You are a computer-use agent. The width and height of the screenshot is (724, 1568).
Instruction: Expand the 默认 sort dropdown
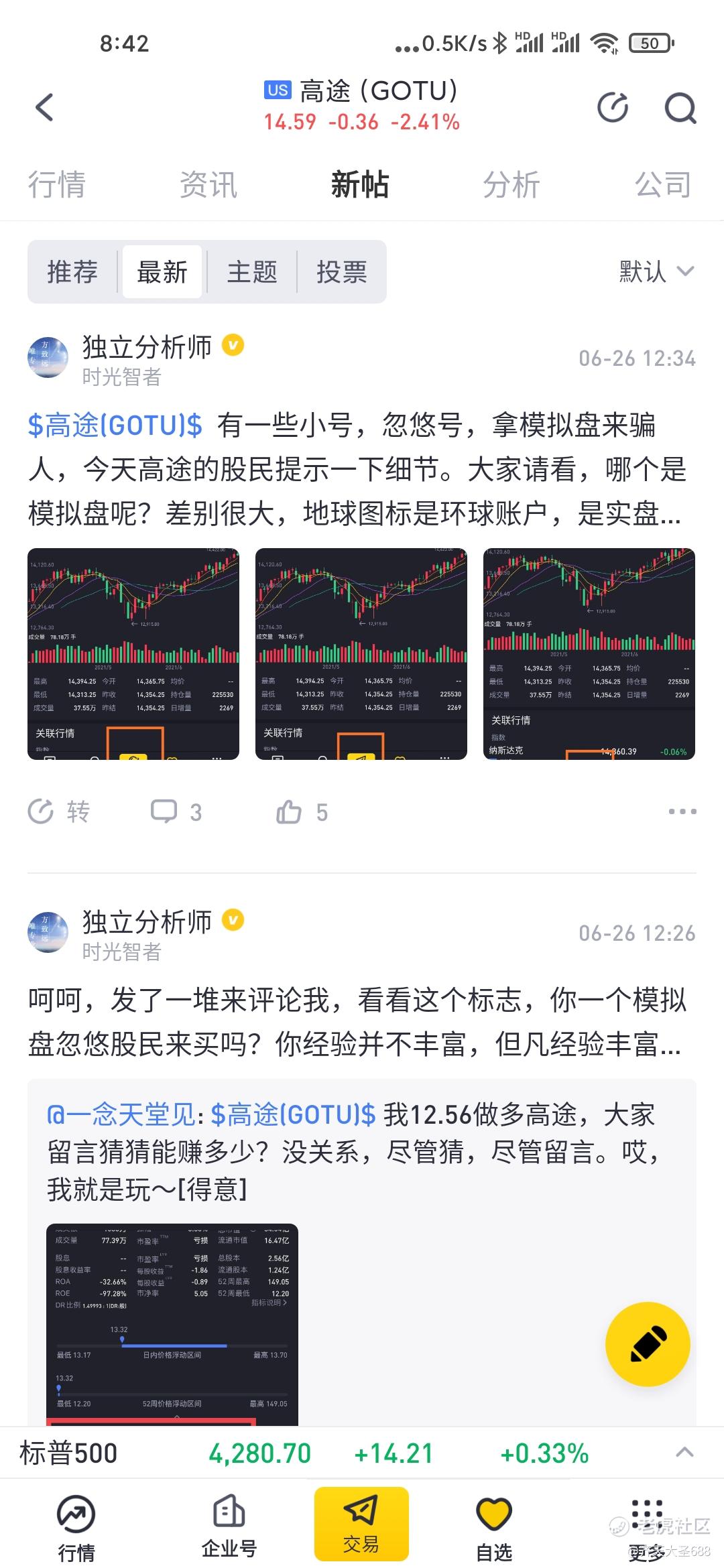point(656,272)
